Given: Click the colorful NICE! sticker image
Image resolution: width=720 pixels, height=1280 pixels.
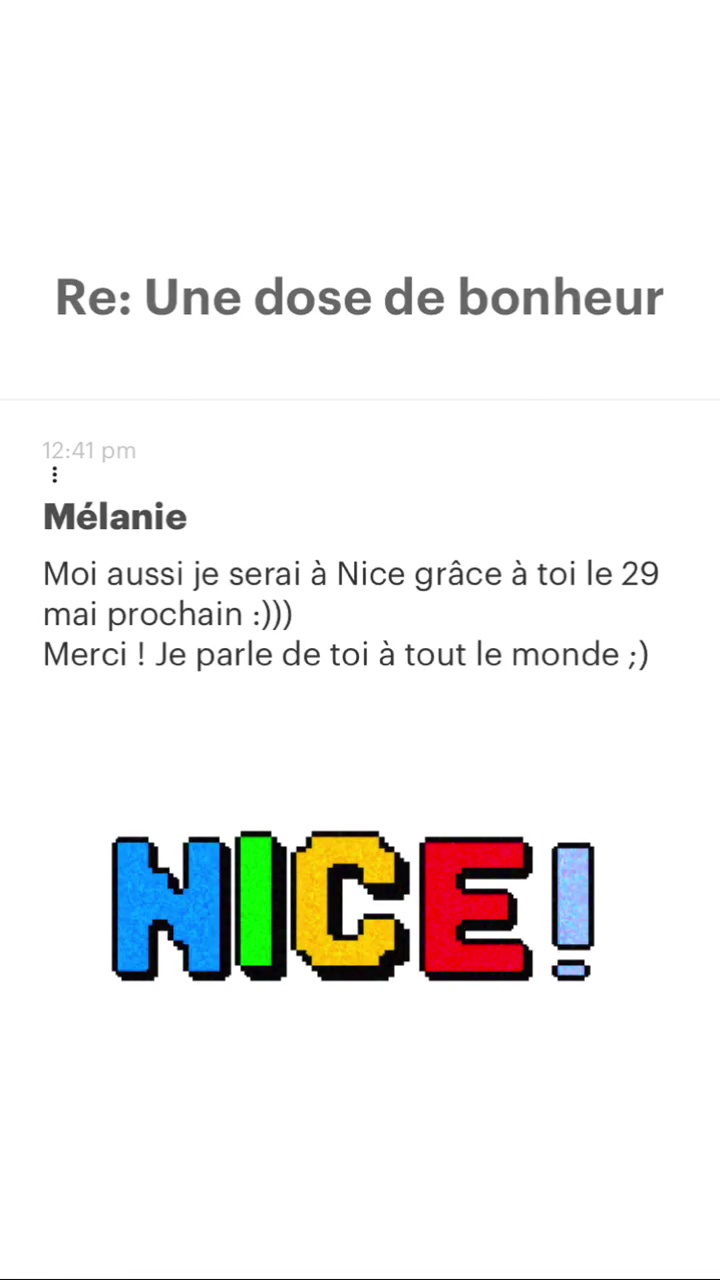Looking at the screenshot, I should (352, 907).
